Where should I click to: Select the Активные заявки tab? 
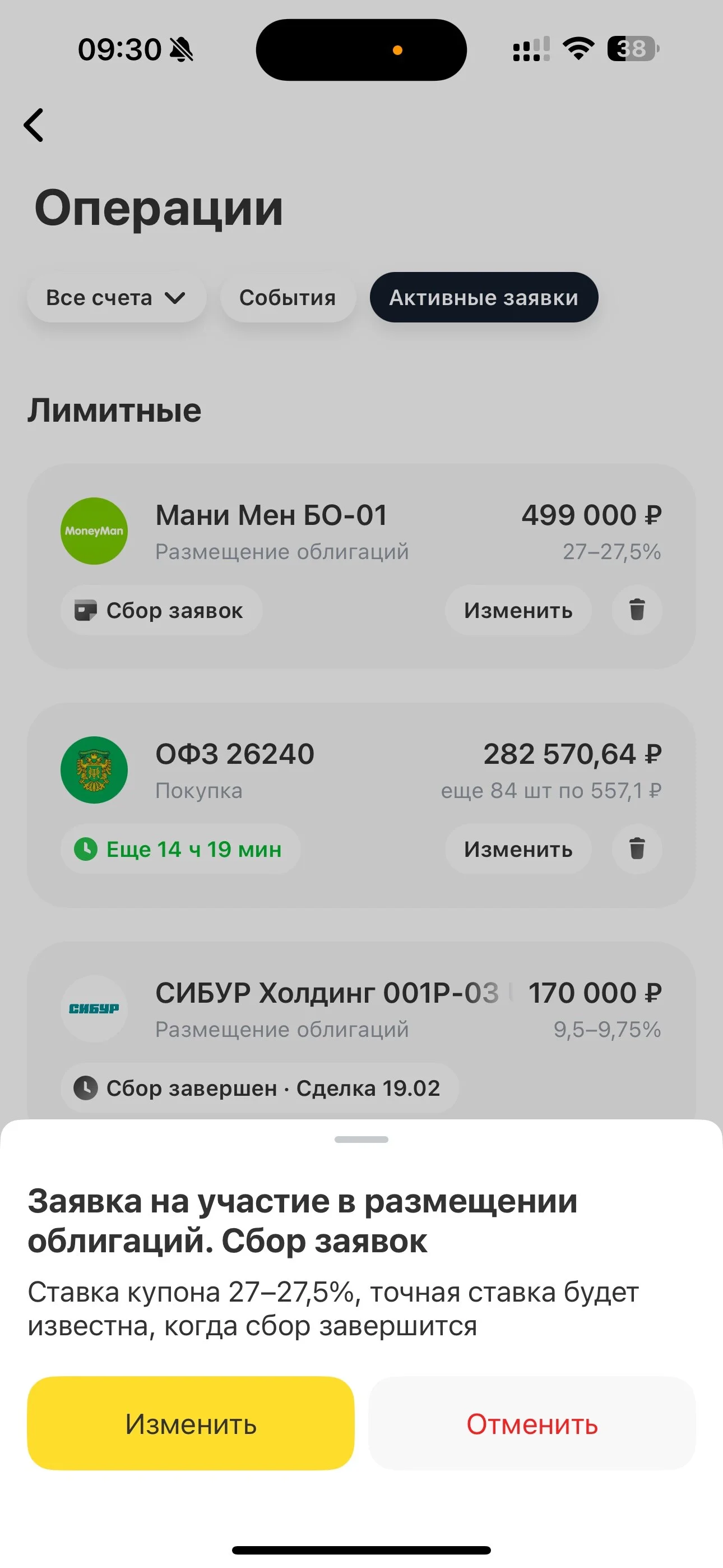pos(484,298)
